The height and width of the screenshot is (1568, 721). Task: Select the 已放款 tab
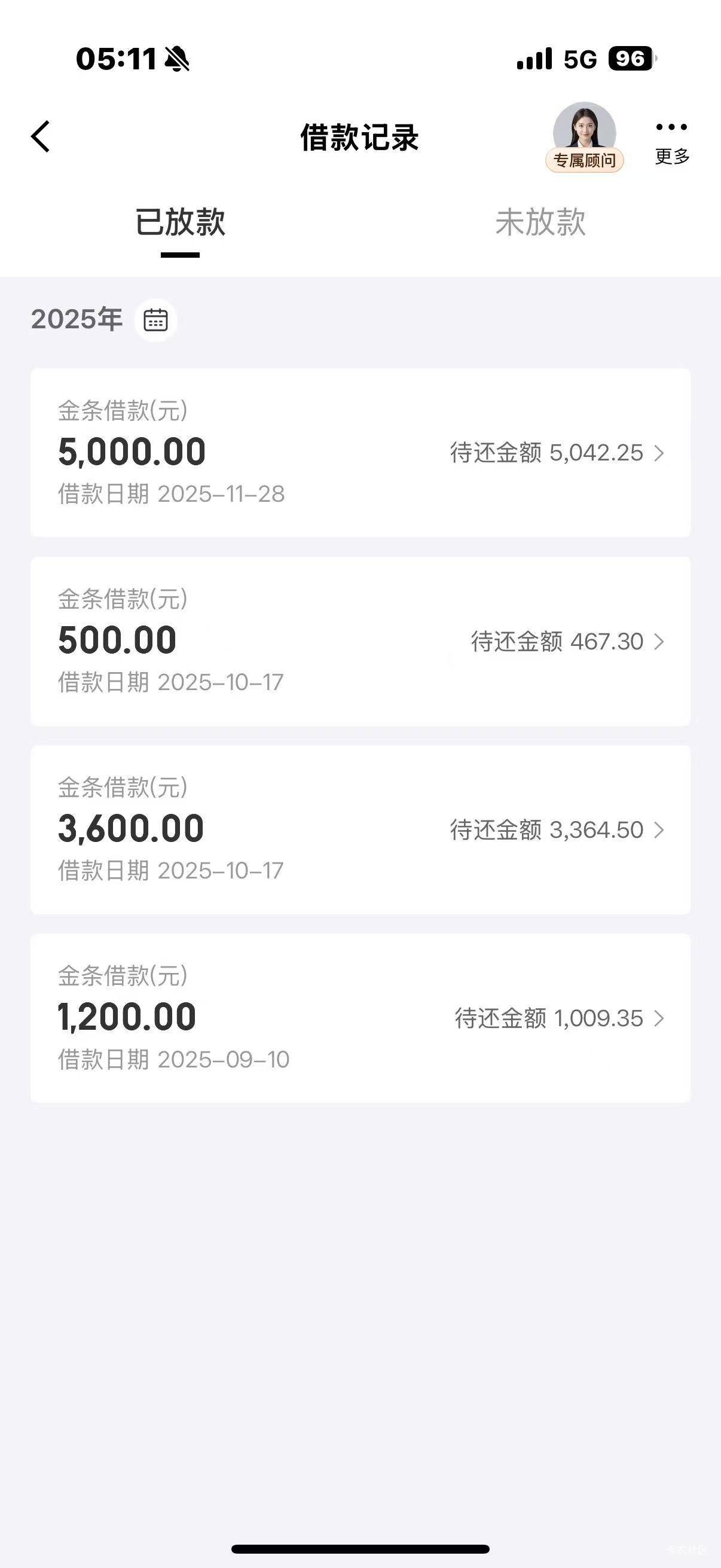(x=180, y=222)
